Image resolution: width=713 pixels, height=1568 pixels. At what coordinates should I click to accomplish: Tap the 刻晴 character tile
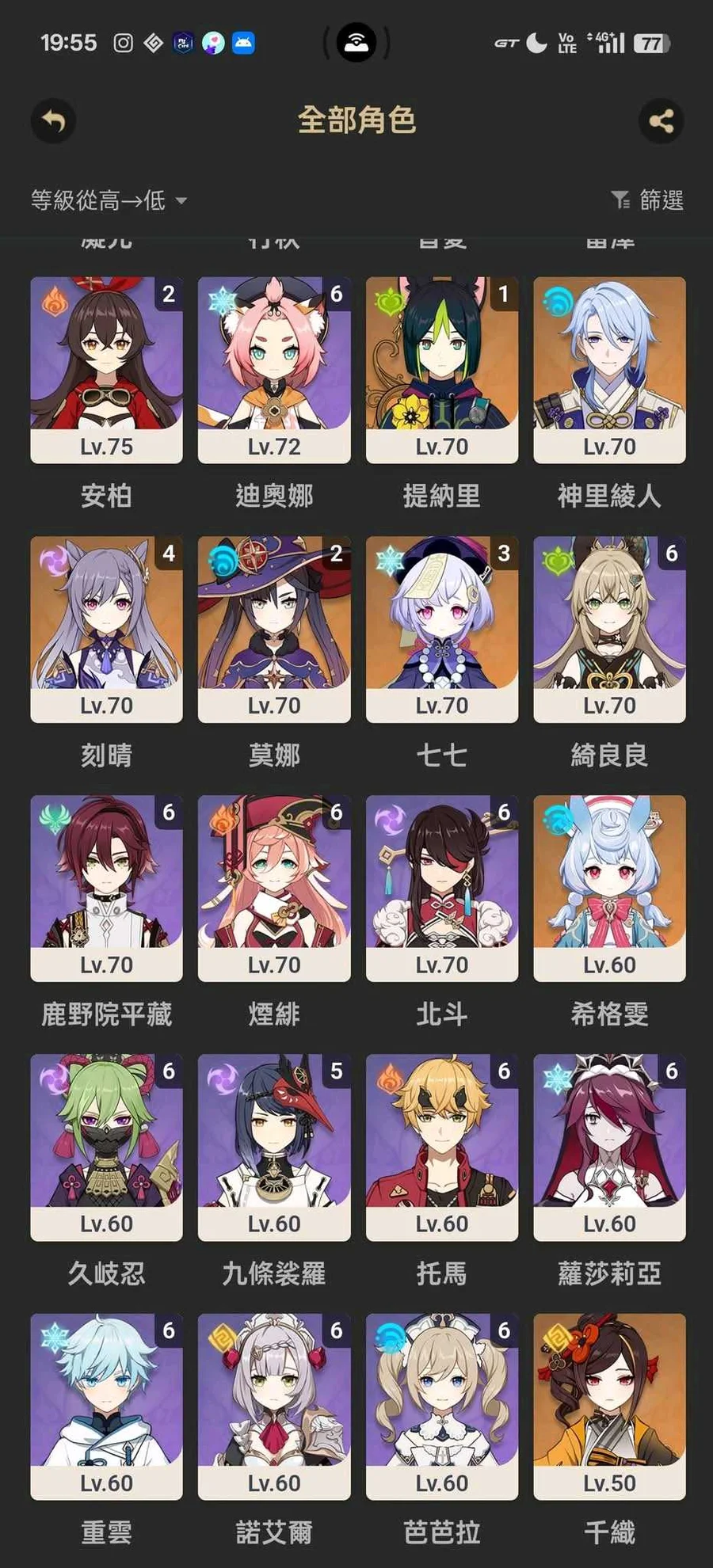click(x=106, y=629)
